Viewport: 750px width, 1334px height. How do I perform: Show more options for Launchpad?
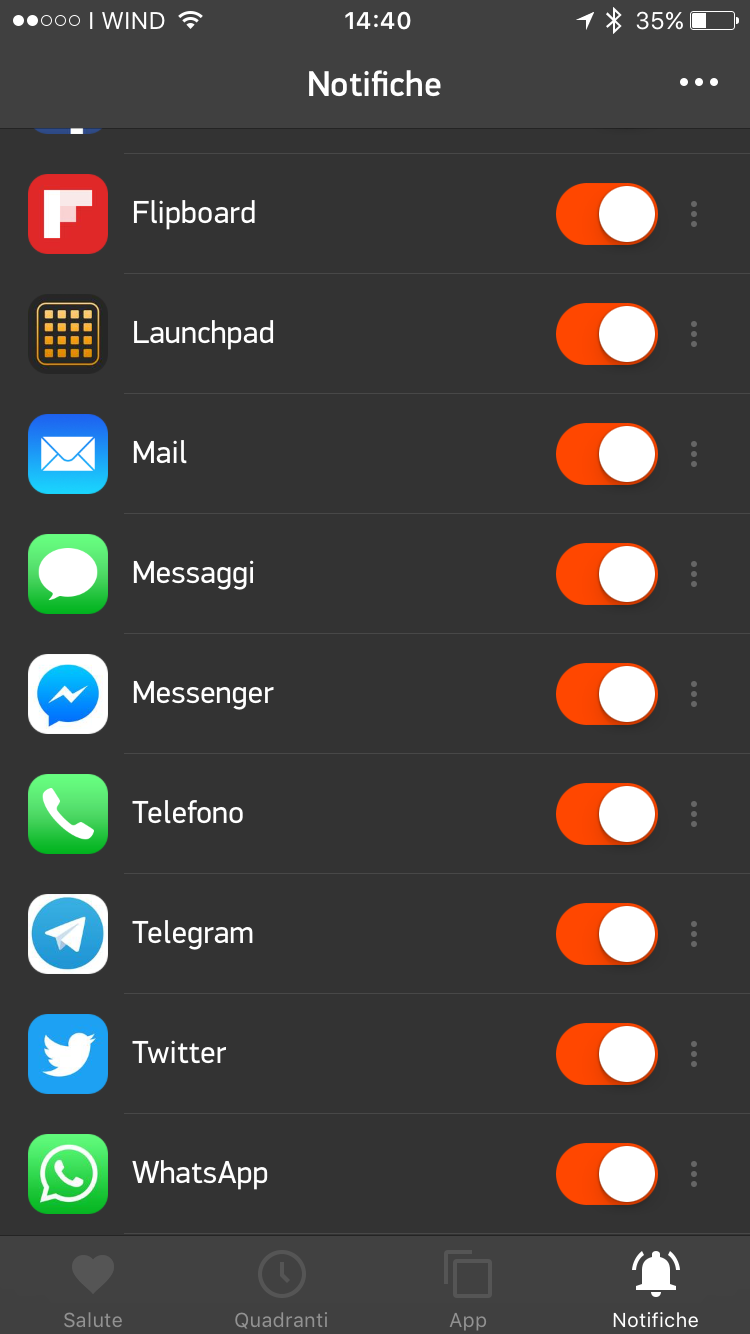694,334
